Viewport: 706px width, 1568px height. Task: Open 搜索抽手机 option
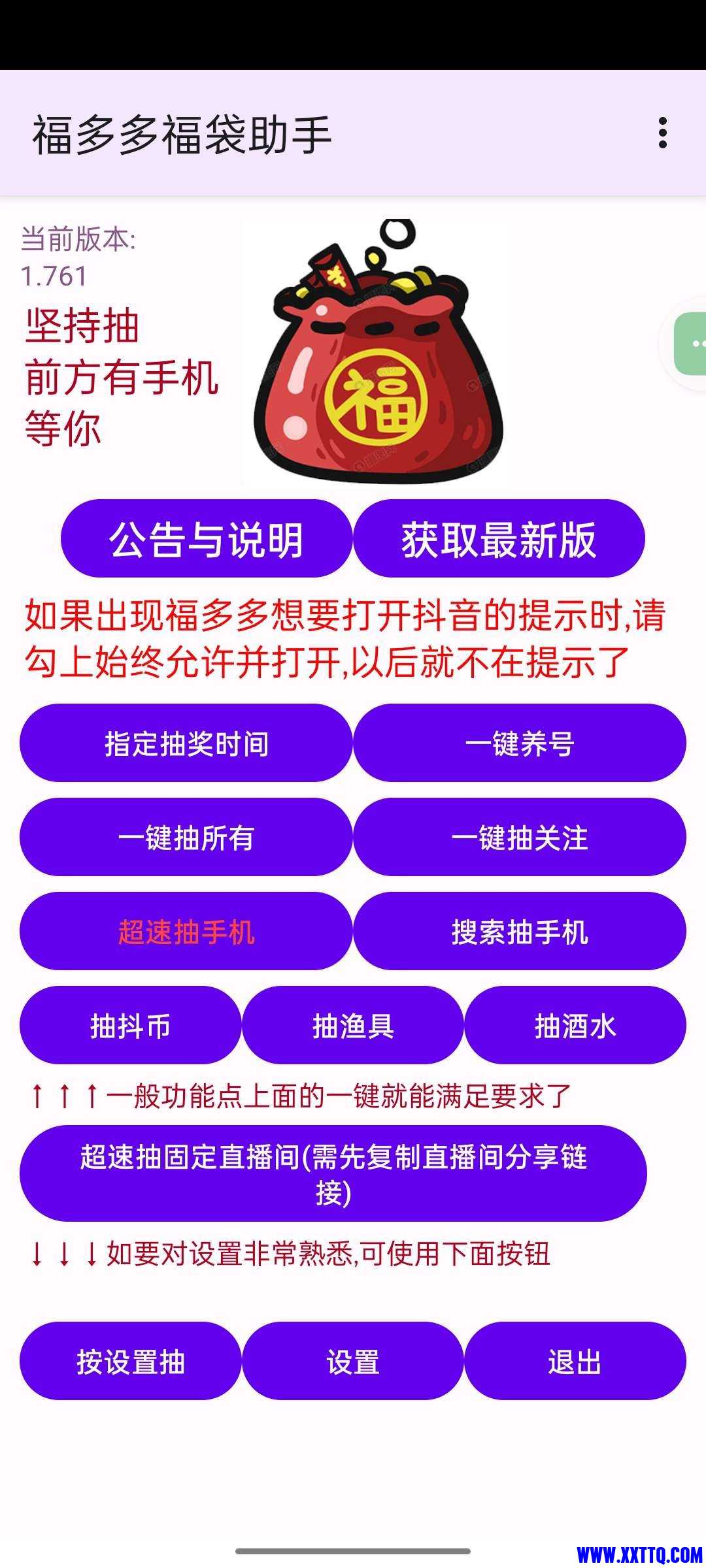pyautogui.click(x=520, y=932)
